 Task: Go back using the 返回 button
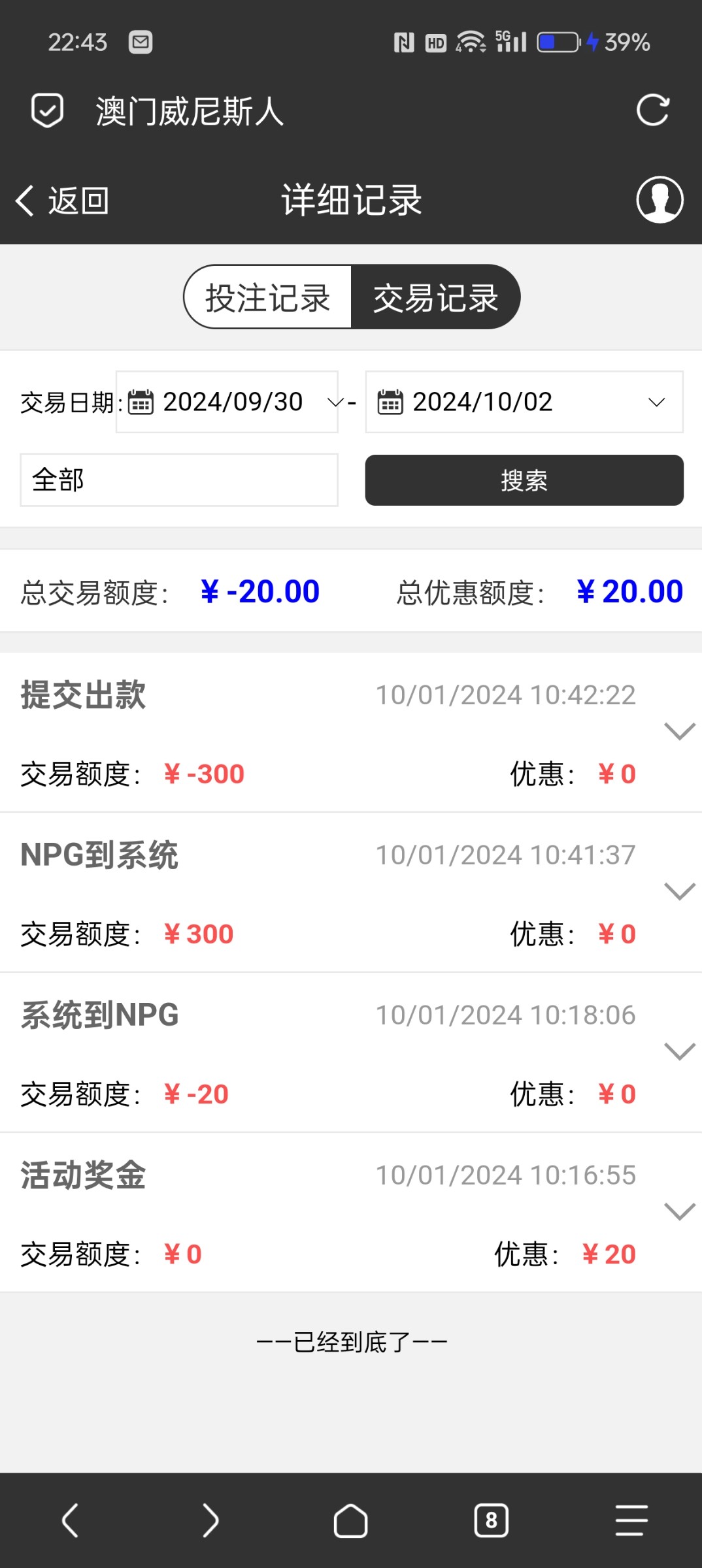(x=62, y=201)
